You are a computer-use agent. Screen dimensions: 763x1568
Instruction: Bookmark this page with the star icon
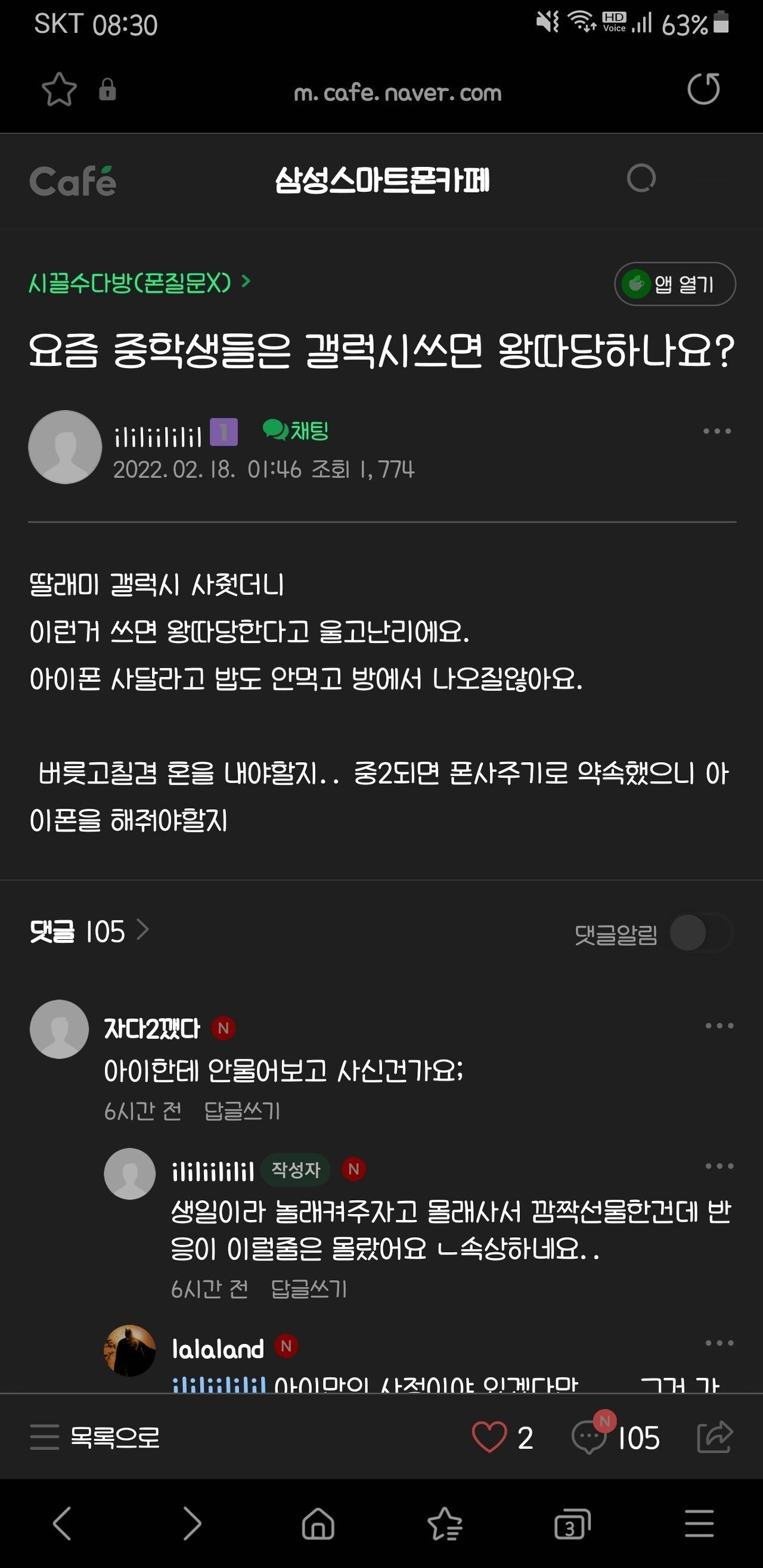59,89
